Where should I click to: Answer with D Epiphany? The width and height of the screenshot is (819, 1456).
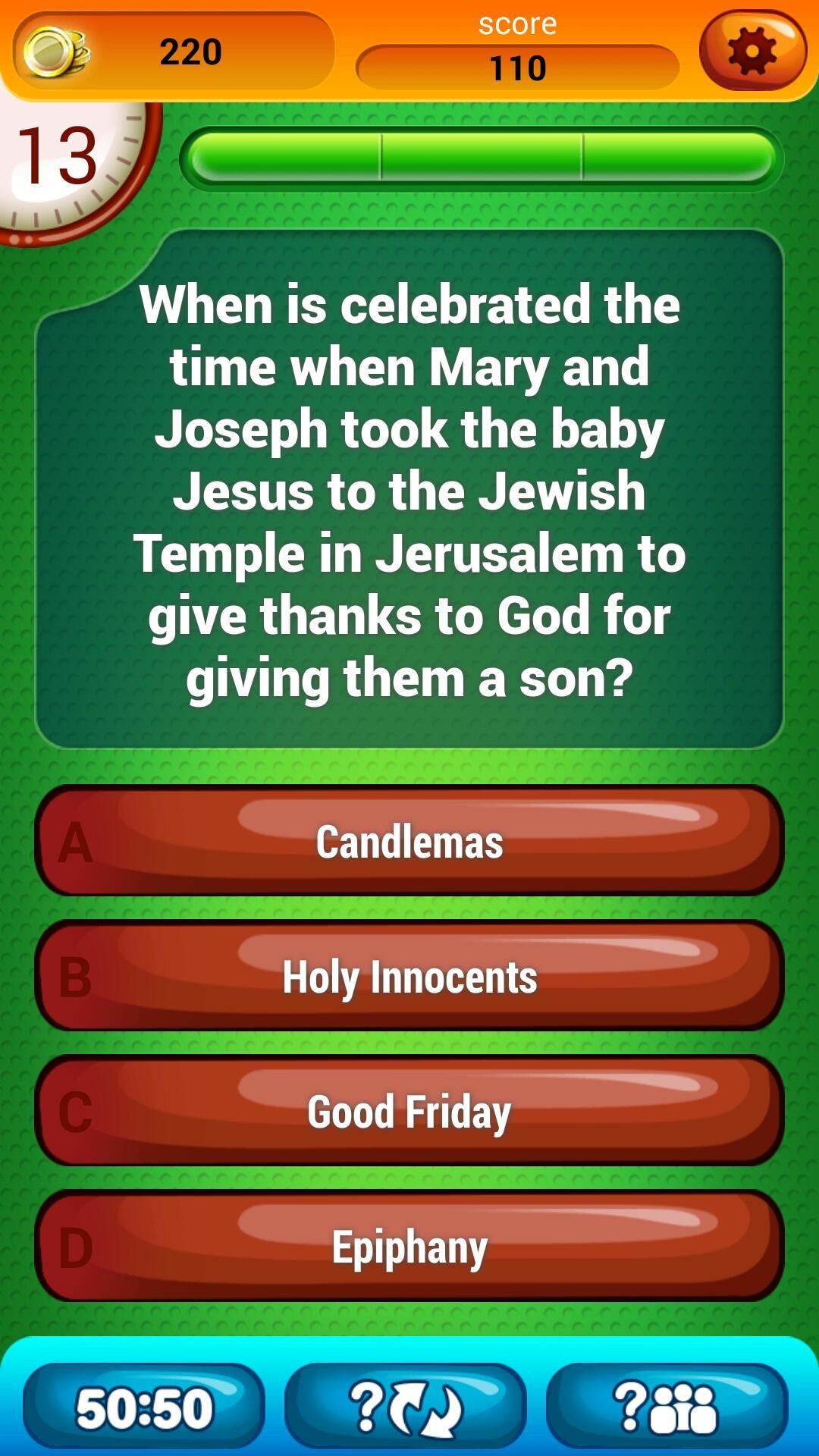point(409,1247)
